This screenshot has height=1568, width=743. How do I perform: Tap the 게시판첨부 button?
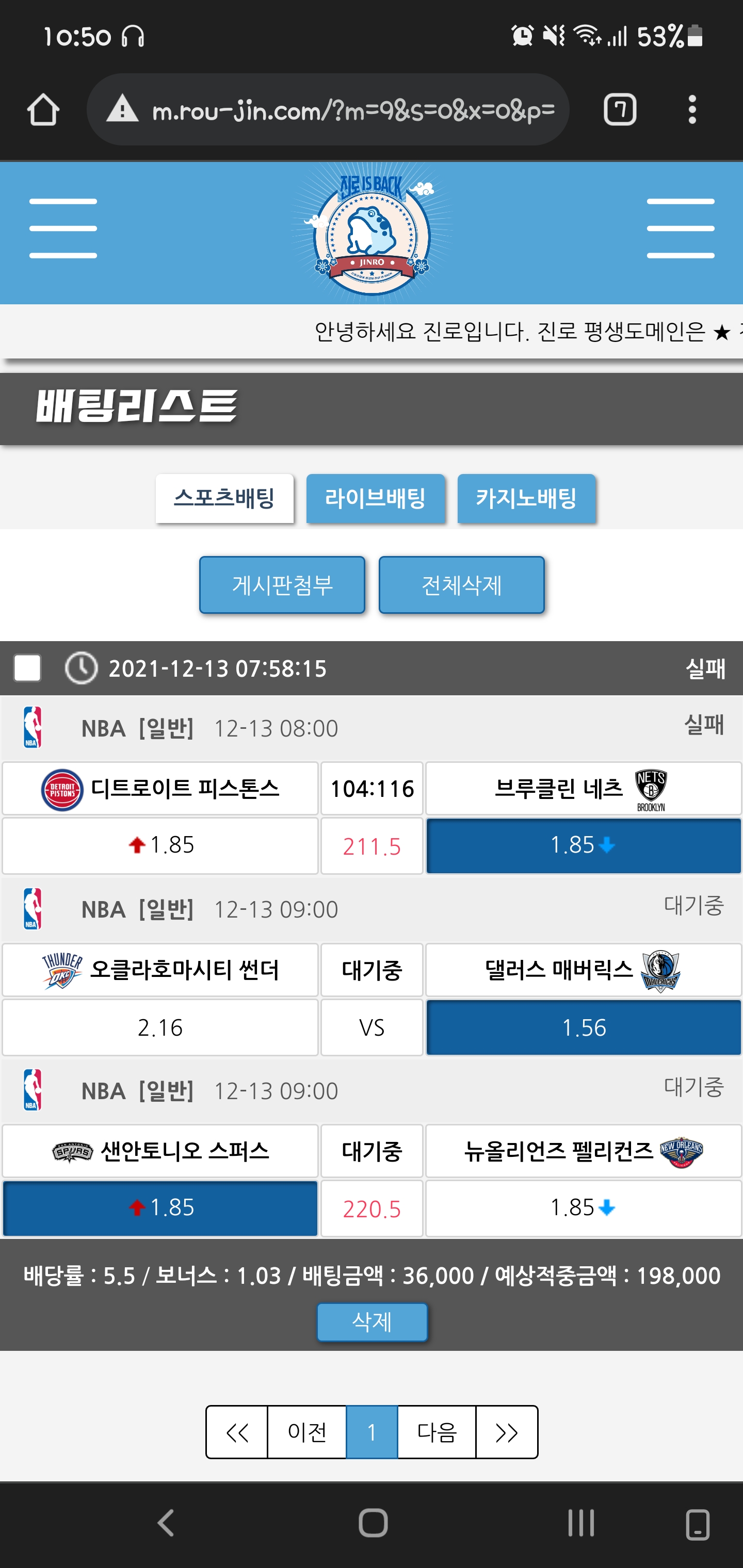pos(282,585)
